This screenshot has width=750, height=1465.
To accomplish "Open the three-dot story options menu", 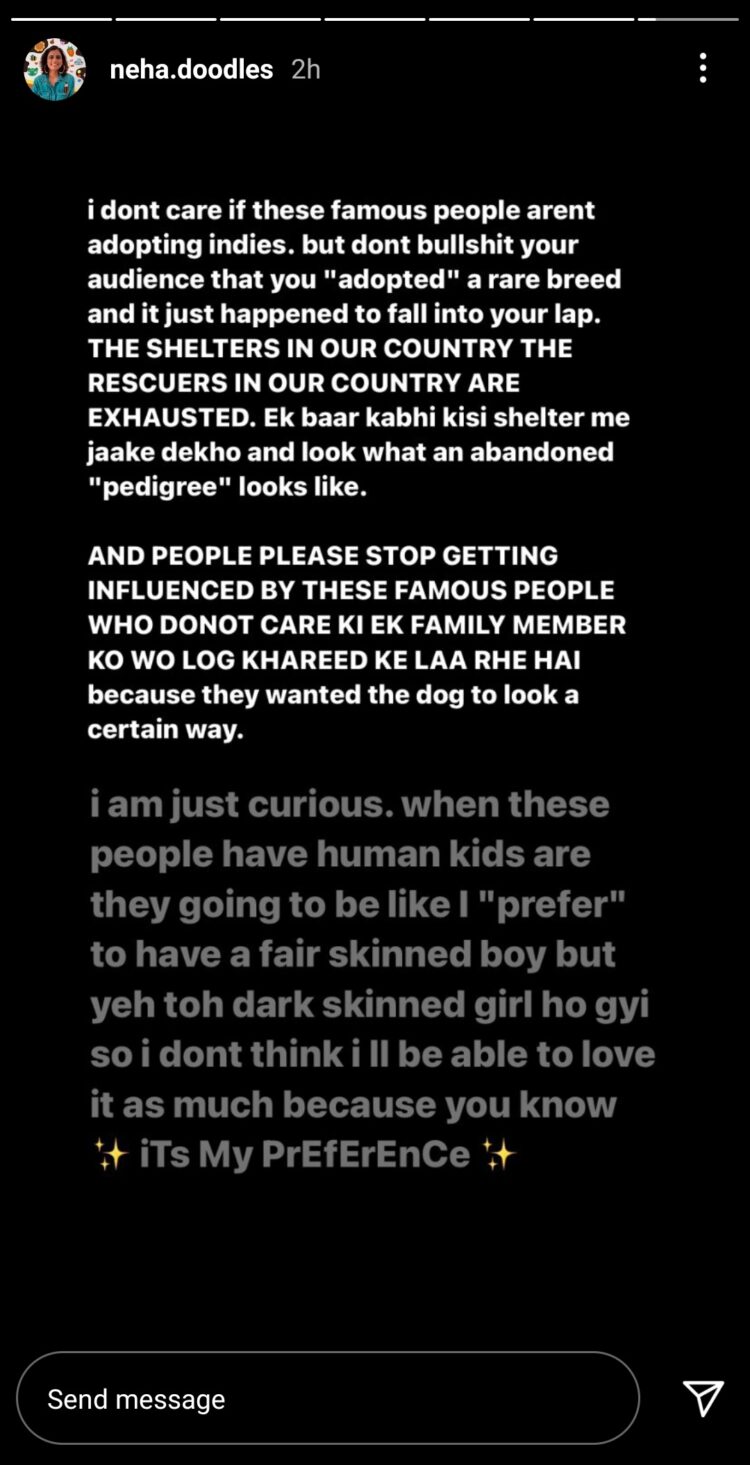I will 703,68.
